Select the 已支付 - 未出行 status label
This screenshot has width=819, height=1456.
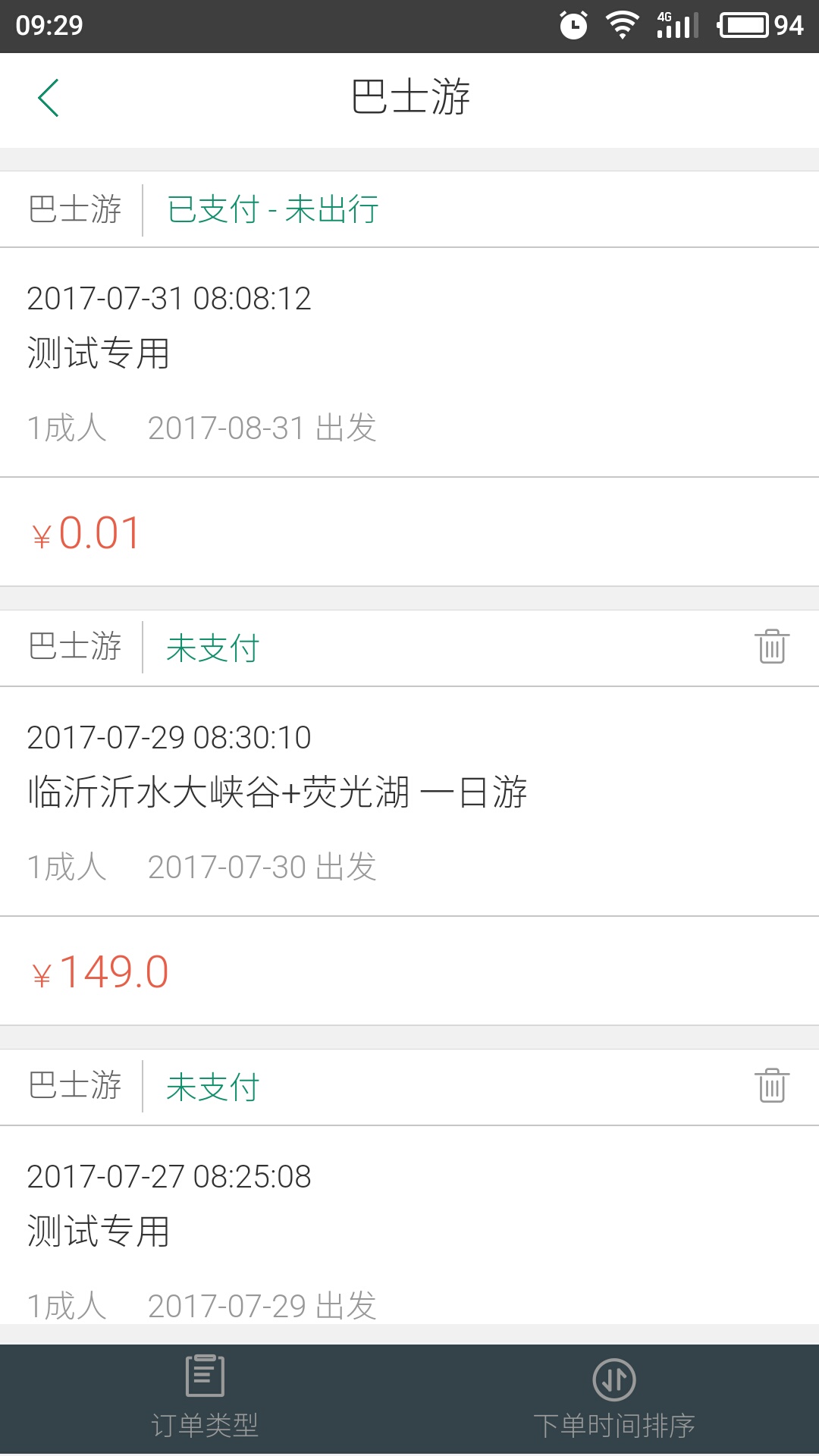[273, 209]
